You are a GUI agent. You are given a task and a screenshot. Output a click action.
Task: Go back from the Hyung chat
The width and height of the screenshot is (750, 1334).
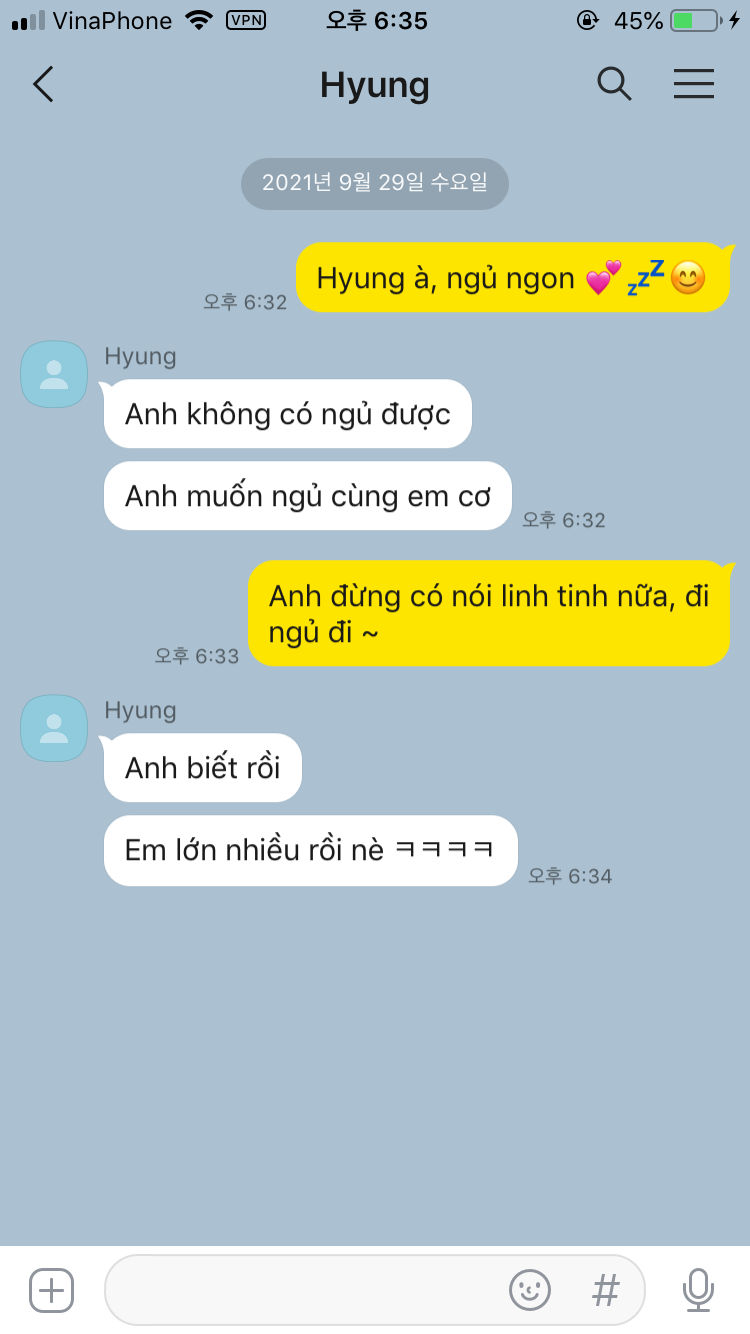pos(43,85)
